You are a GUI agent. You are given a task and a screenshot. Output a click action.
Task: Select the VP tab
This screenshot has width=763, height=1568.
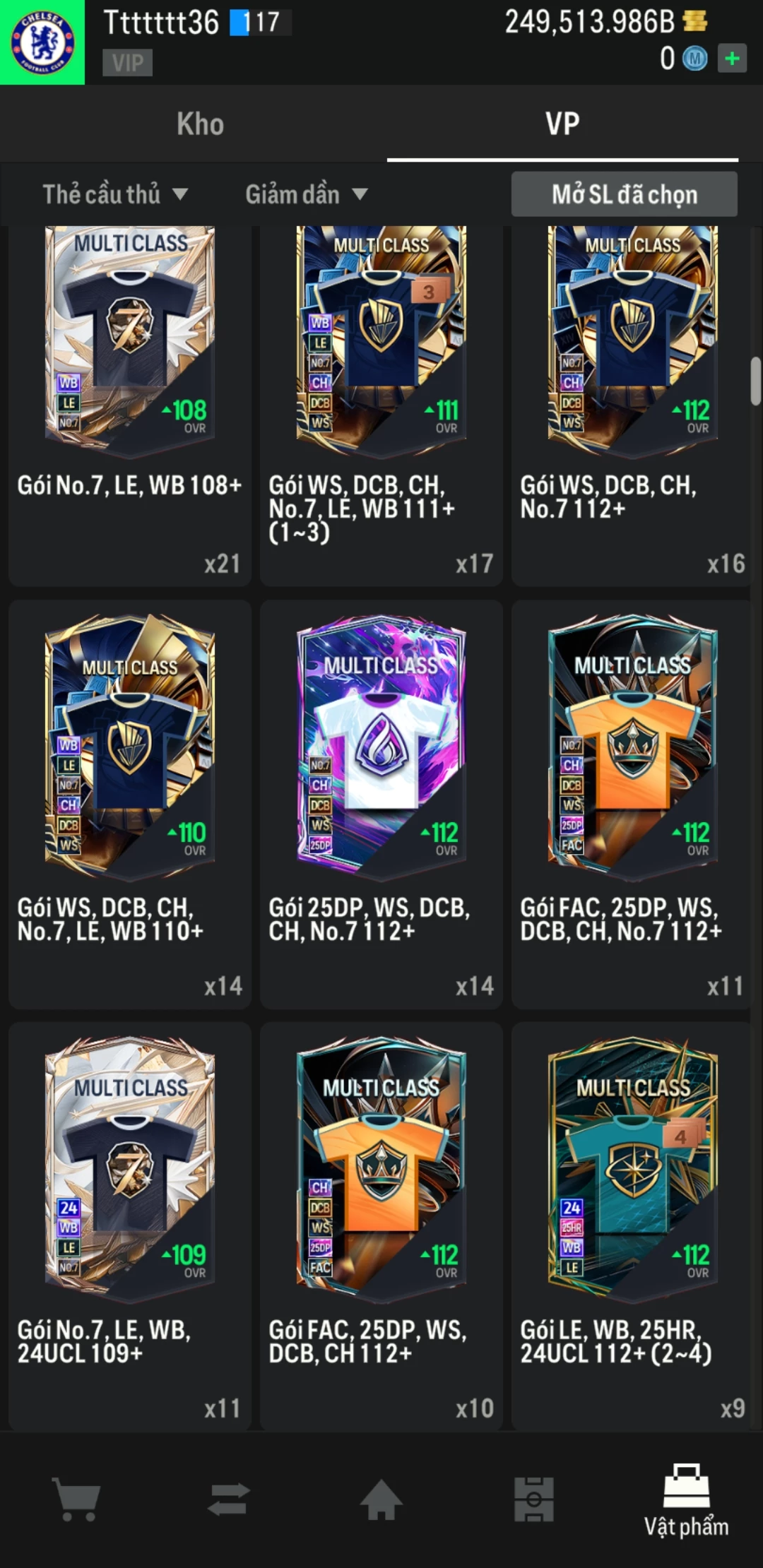click(x=562, y=124)
